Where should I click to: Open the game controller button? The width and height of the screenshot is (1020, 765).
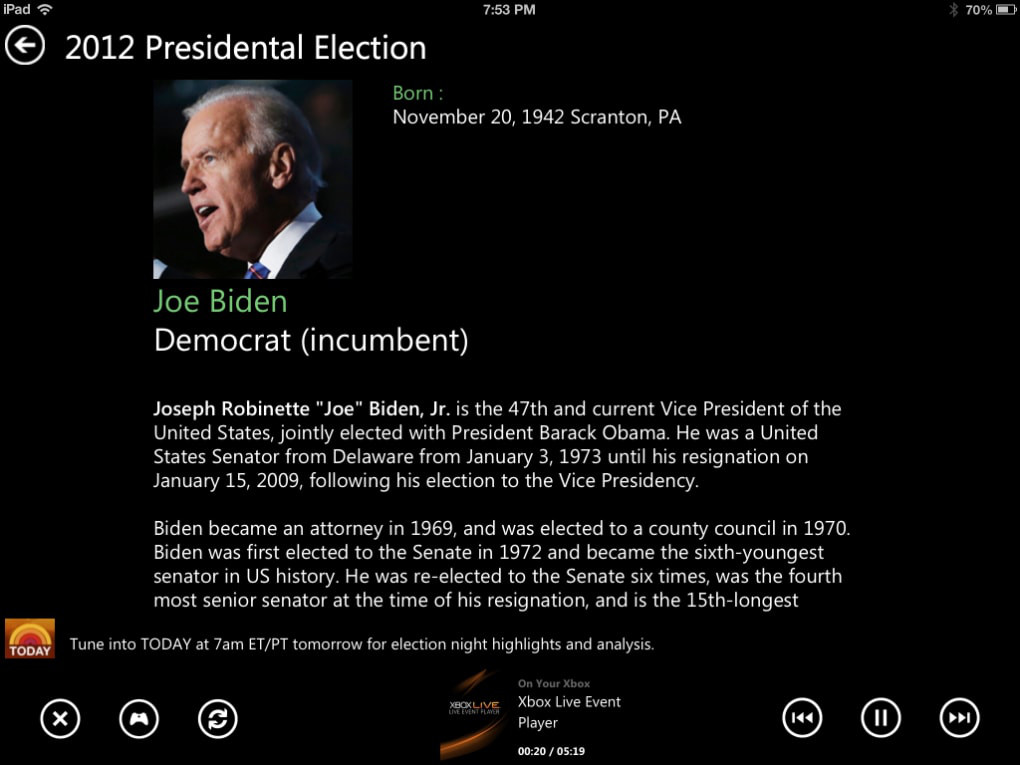139,718
